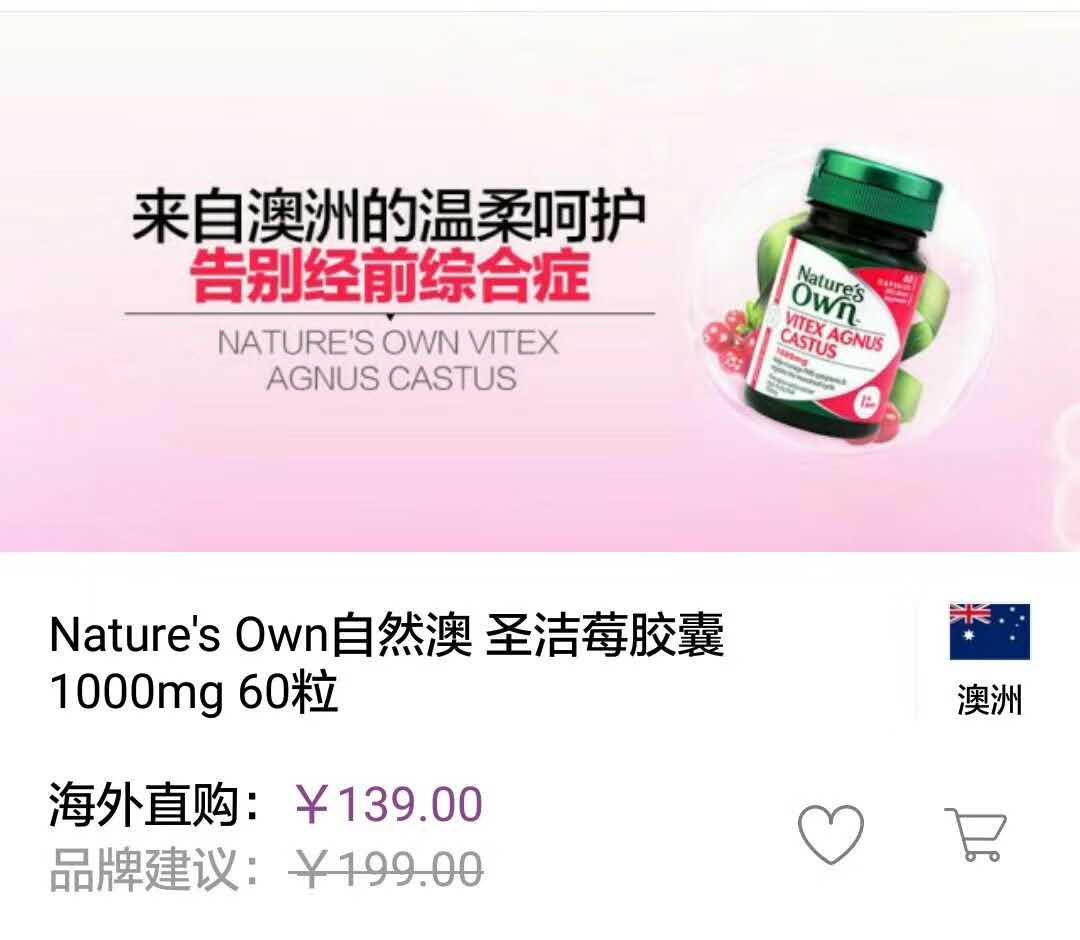Add Nature's Own capsules to the shopping cart
1080x940 pixels.
pyautogui.click(x=975, y=834)
